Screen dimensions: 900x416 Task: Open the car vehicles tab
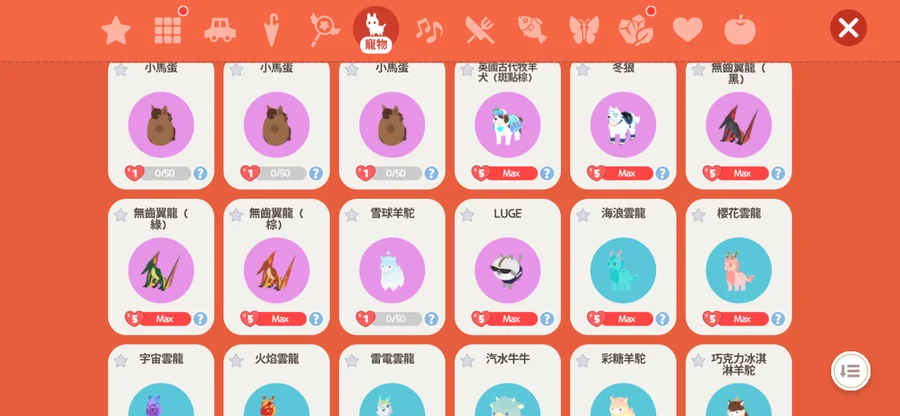[220, 29]
